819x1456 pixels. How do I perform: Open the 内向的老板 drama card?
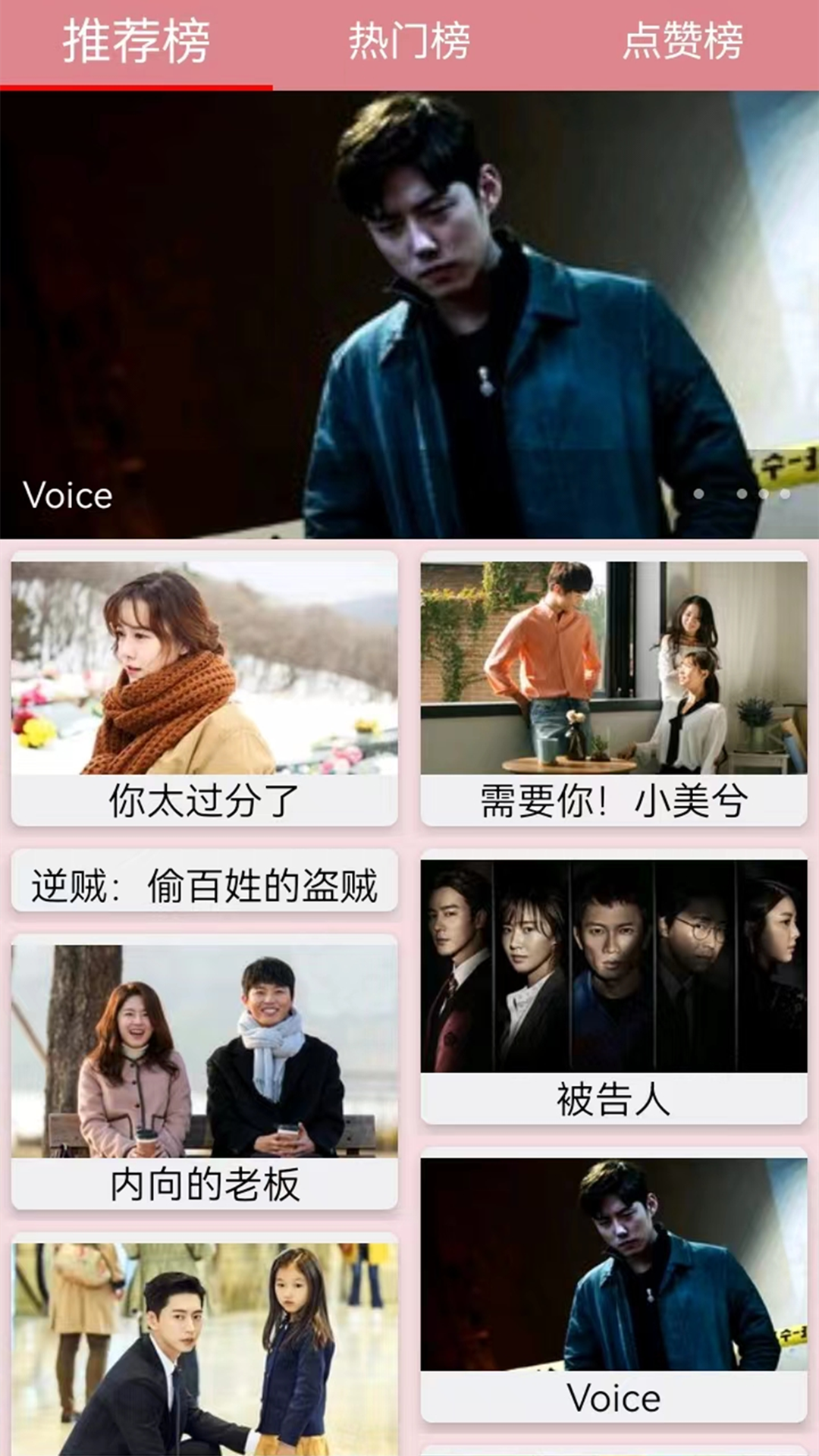204,1071
